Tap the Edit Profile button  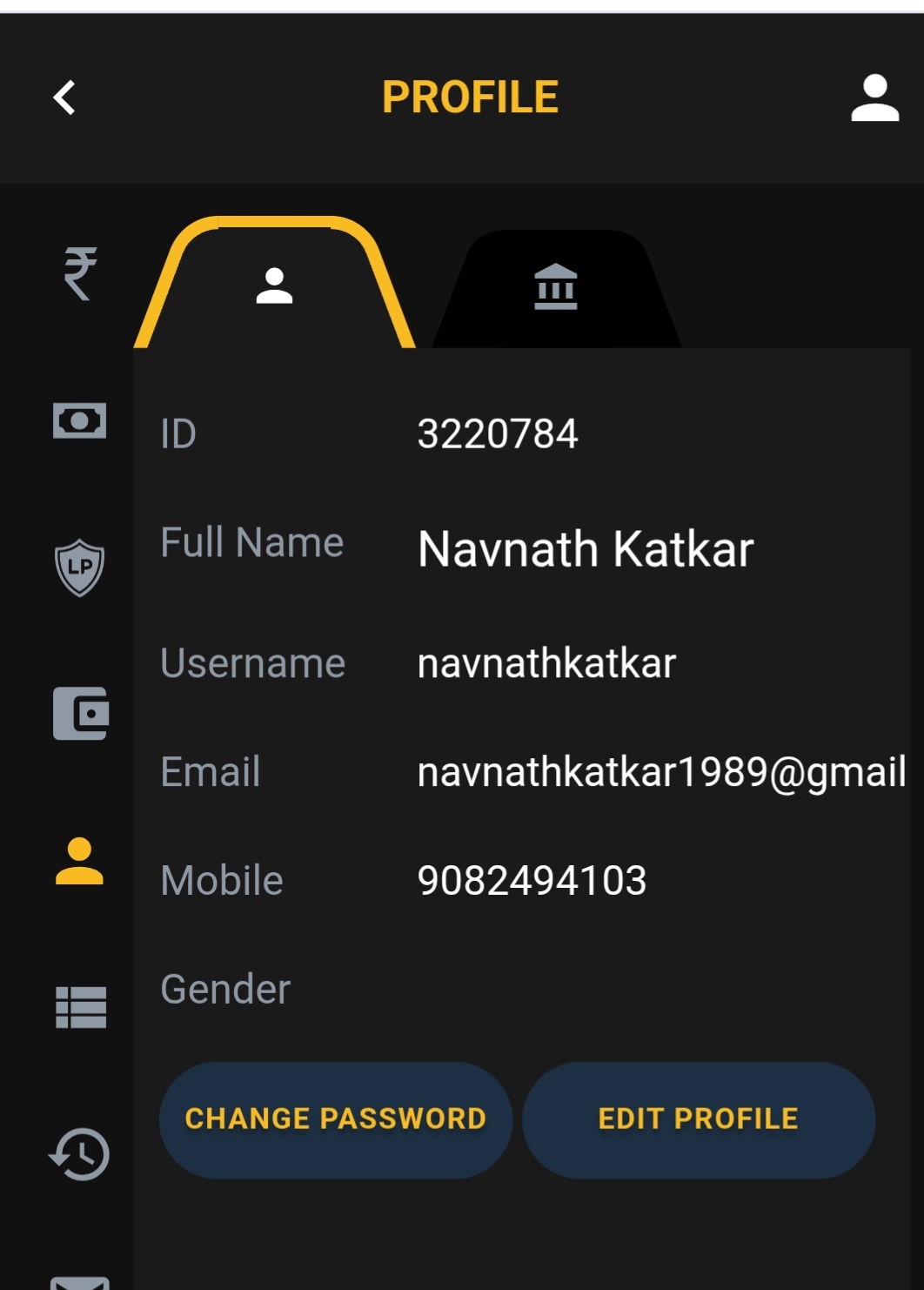(699, 1119)
